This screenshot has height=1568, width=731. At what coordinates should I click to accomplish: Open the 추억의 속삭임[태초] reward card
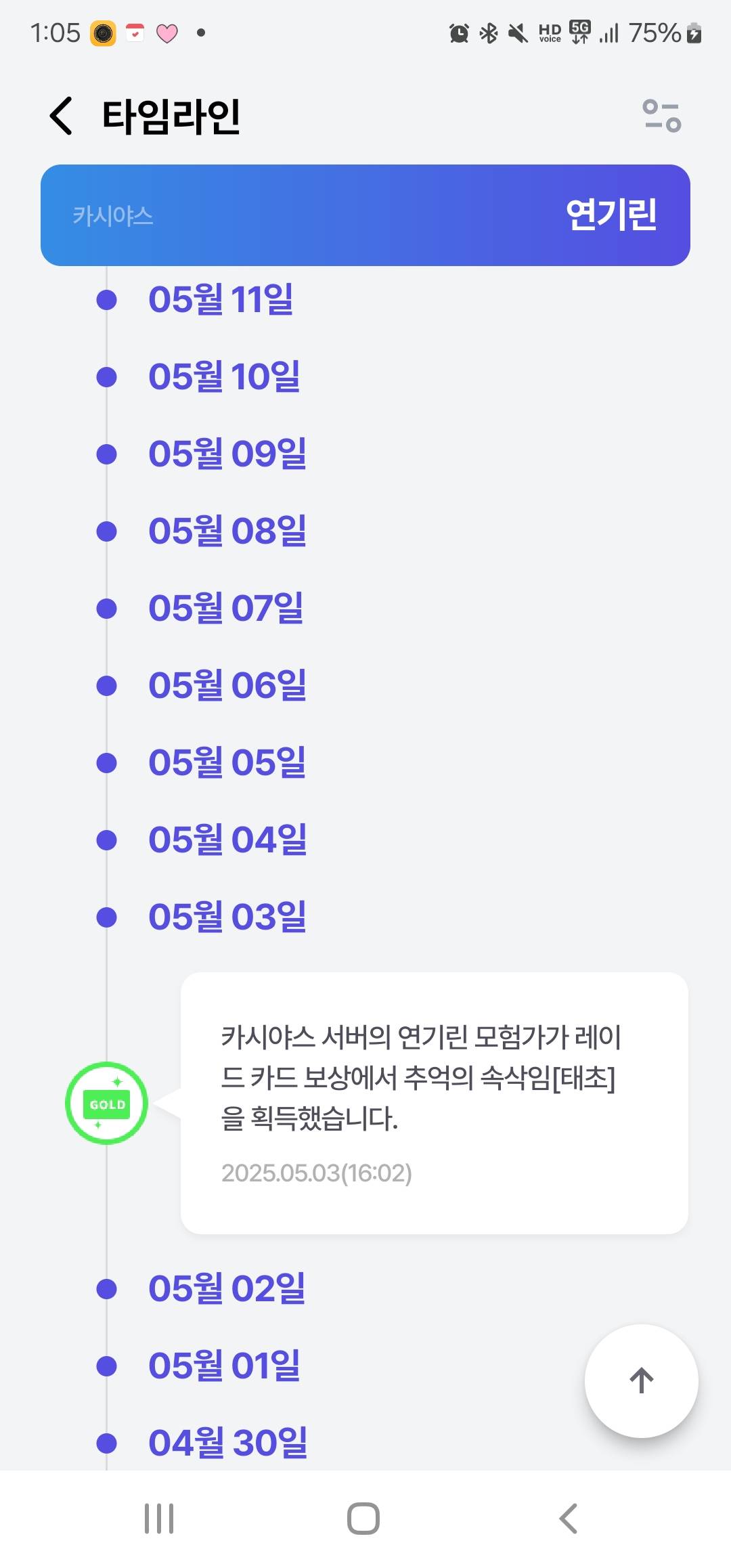click(435, 1103)
